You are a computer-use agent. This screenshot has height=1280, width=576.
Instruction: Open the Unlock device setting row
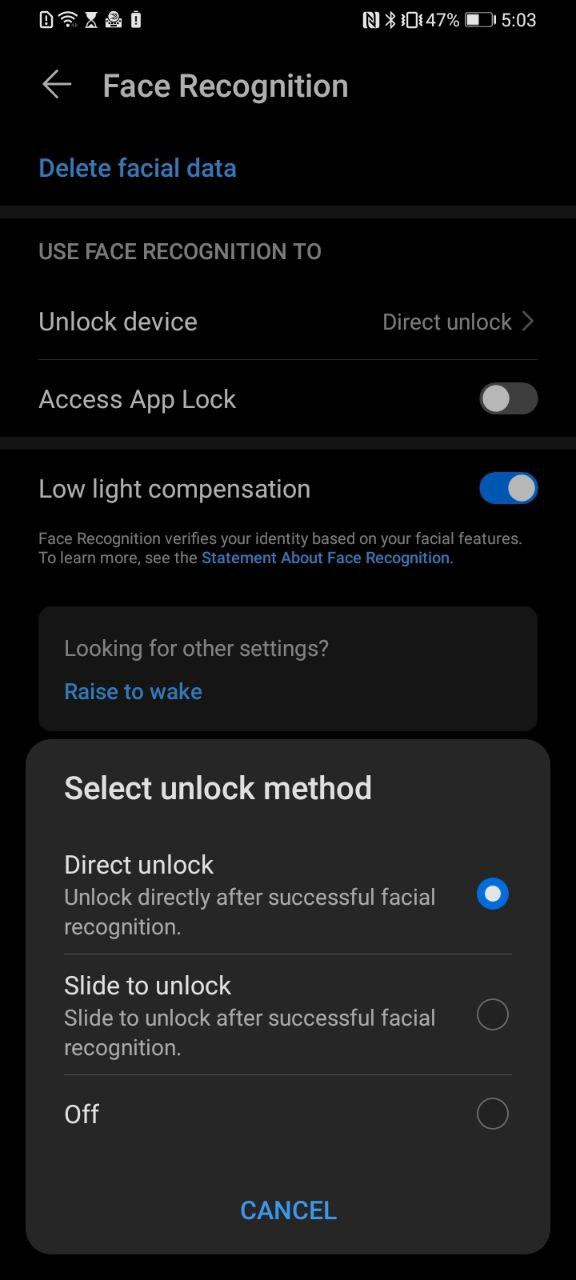(x=288, y=322)
